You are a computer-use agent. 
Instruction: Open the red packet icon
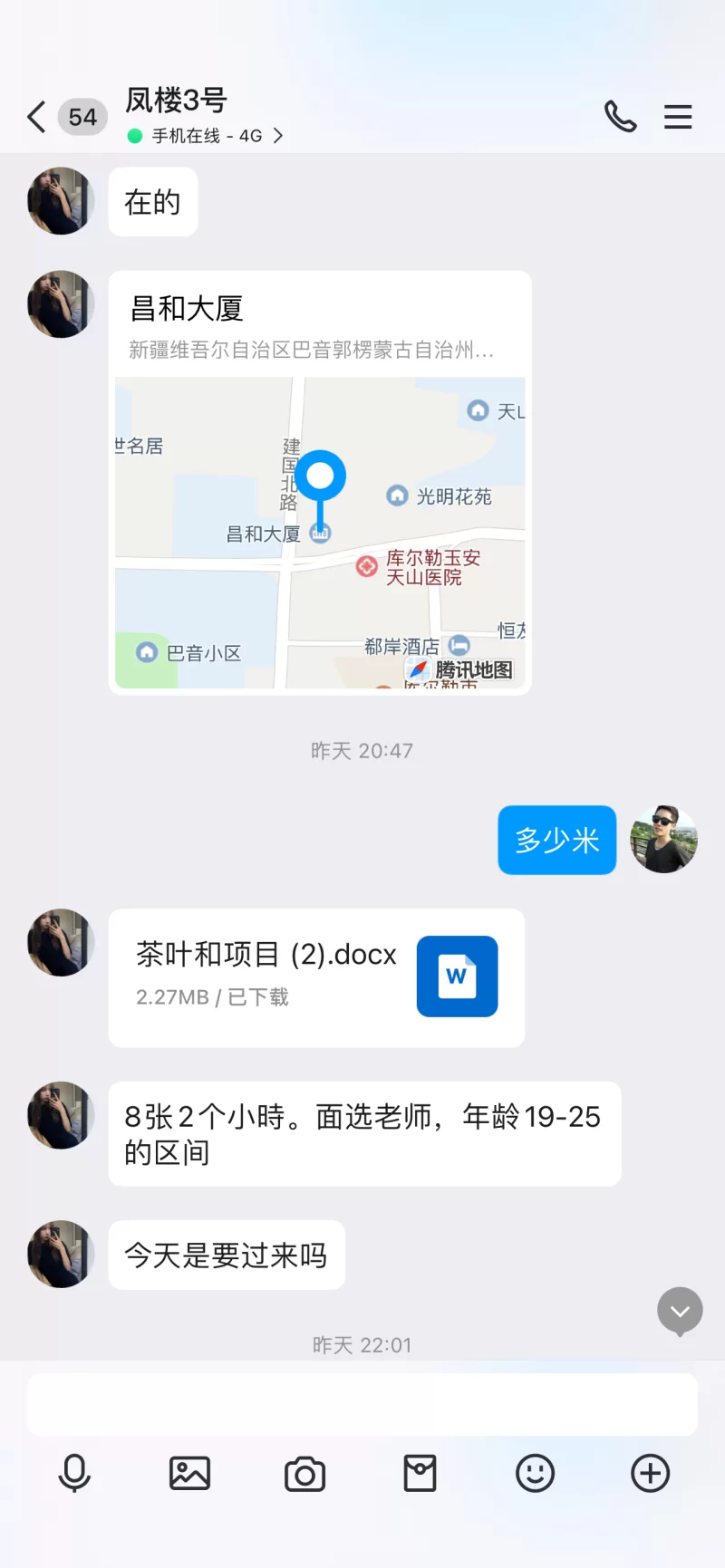tap(420, 1474)
